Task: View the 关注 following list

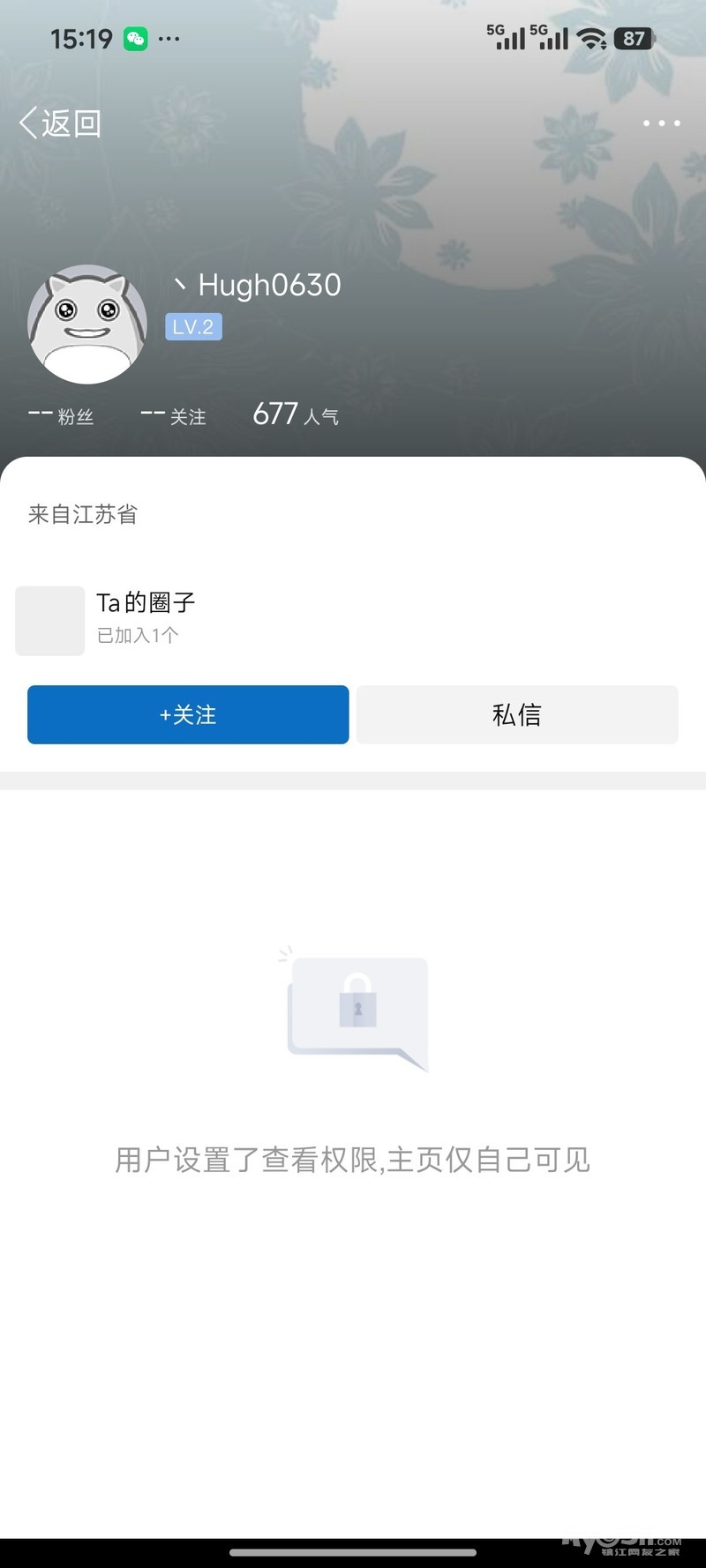Action: point(174,415)
